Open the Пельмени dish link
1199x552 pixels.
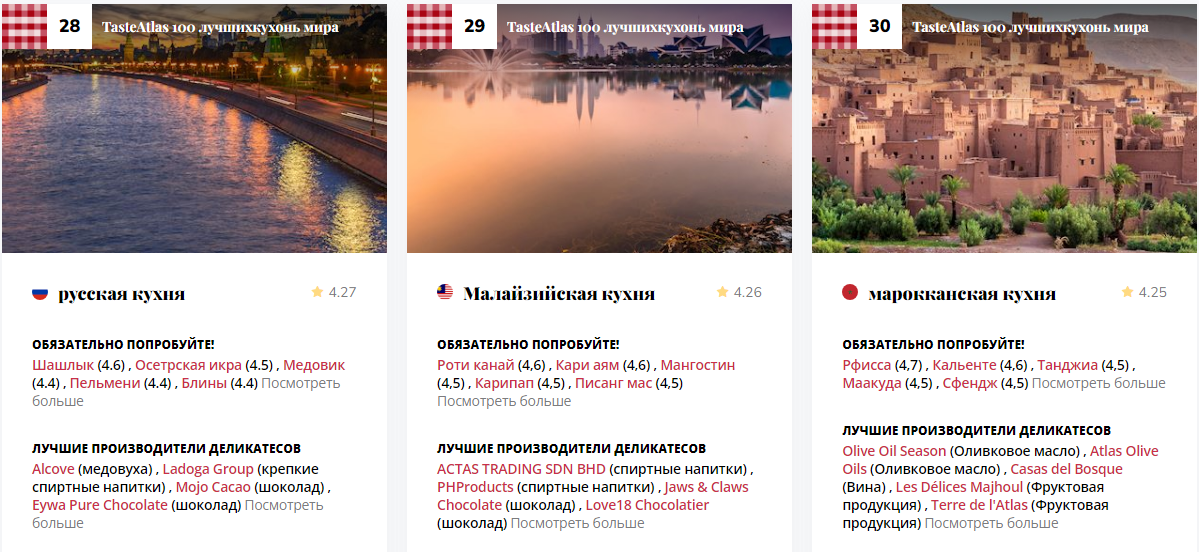[107, 383]
